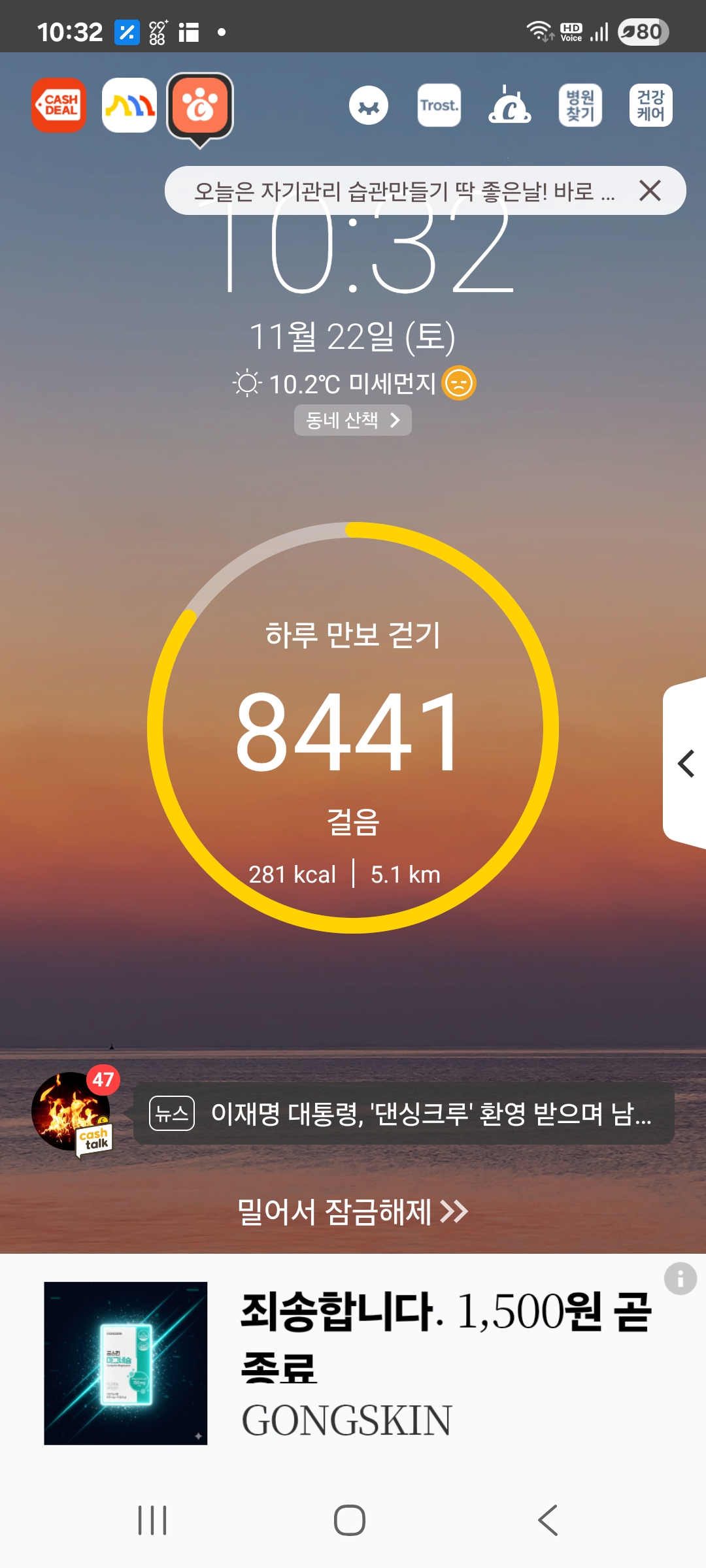Open the cashwalk bell-shaped icon
The height and width of the screenshot is (1568, 706).
(509, 105)
